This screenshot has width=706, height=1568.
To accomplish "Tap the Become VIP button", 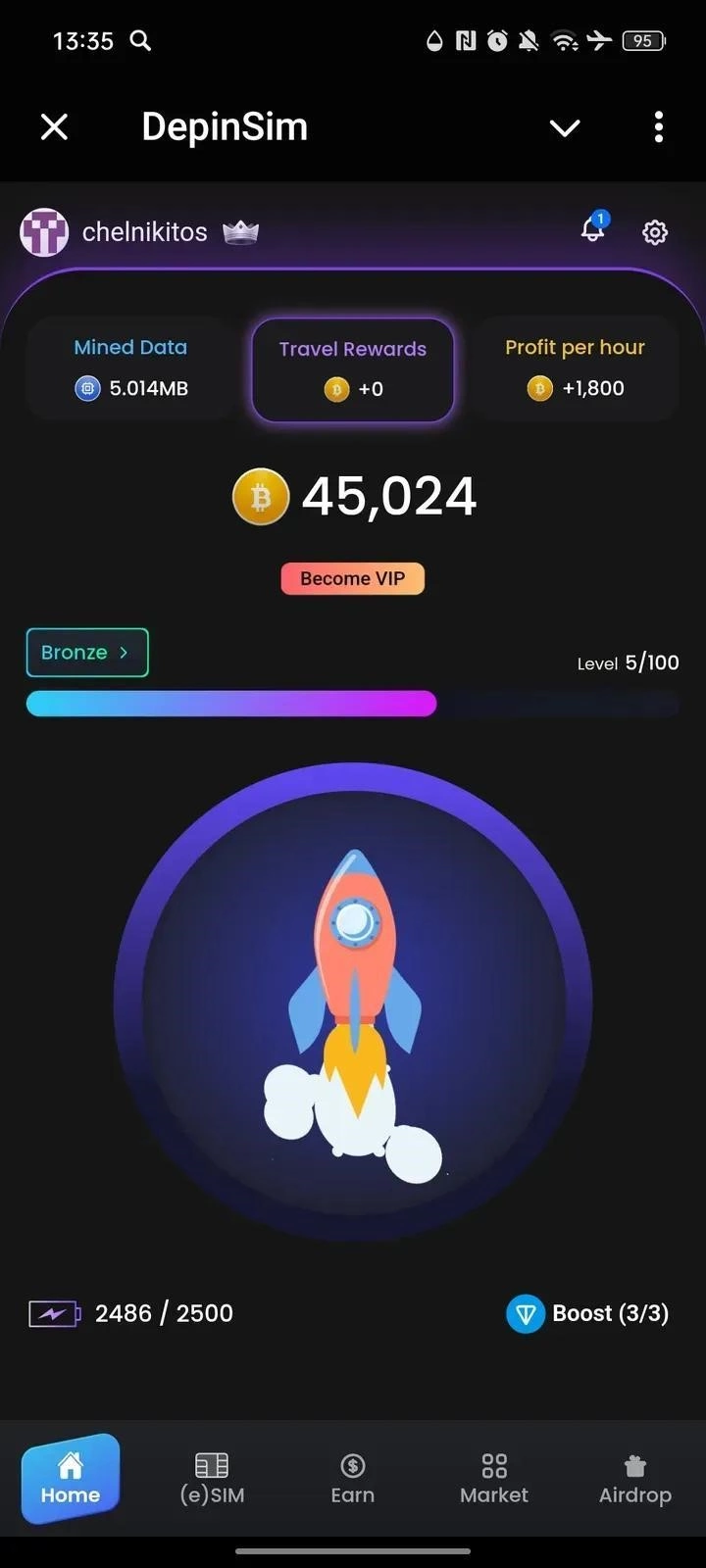I will tap(353, 578).
